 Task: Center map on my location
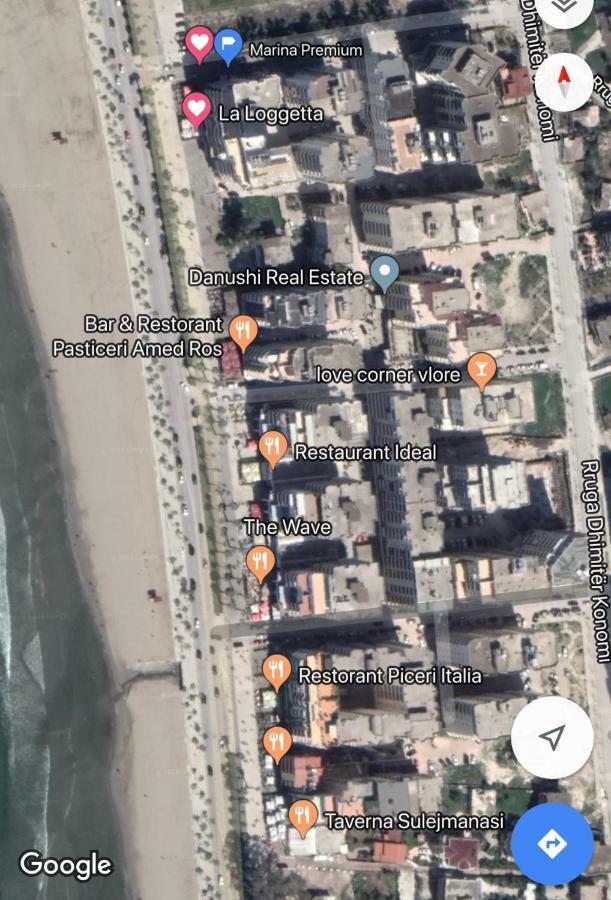click(552, 738)
